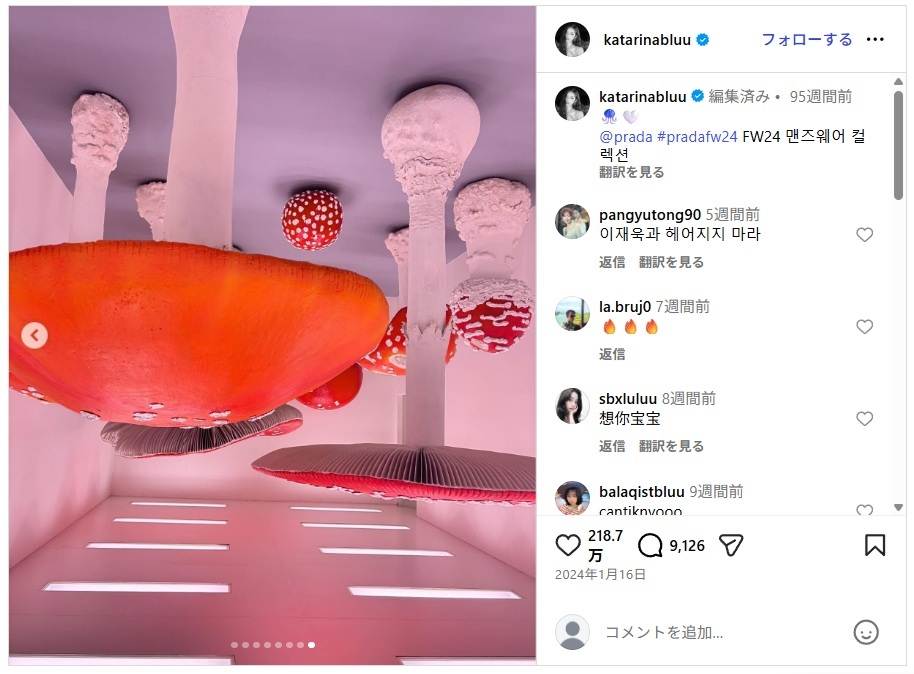Open comments via the speech bubble icon
The image size is (914, 674).
pos(650,545)
